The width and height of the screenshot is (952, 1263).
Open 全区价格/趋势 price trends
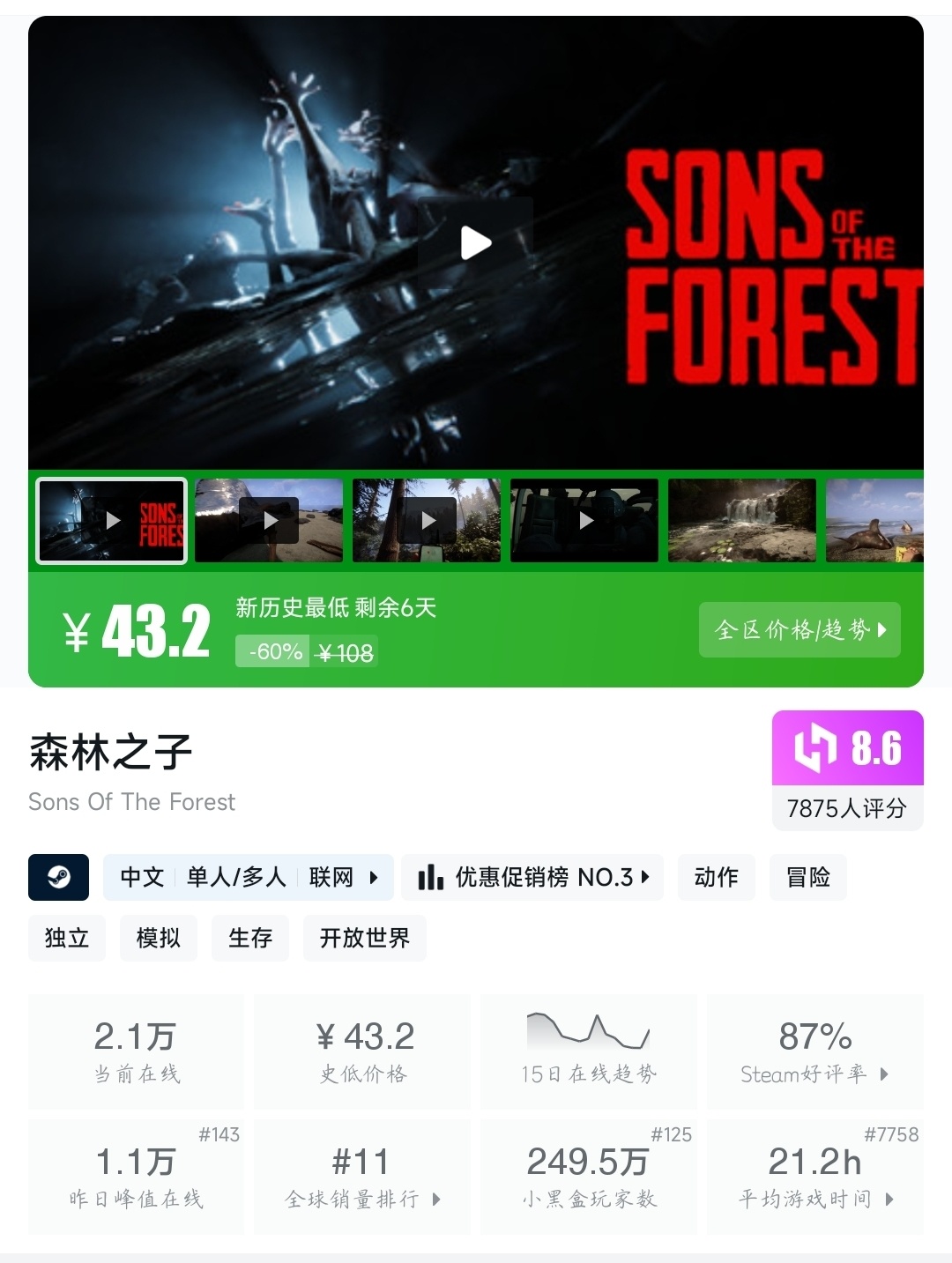coord(800,629)
